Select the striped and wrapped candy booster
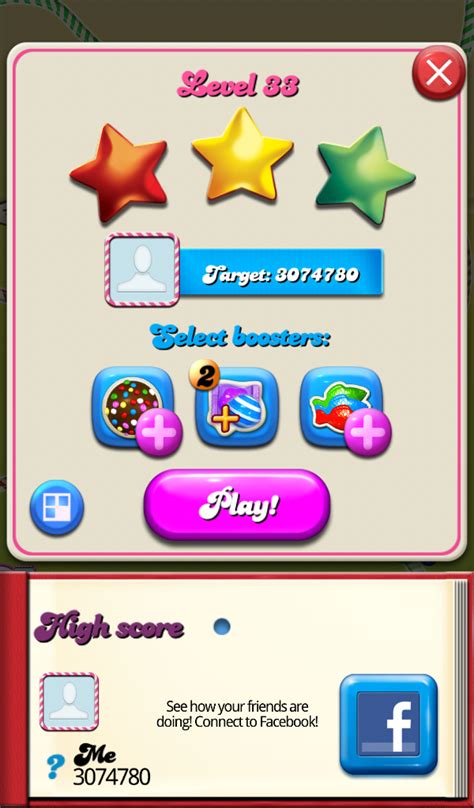 (x=236, y=407)
